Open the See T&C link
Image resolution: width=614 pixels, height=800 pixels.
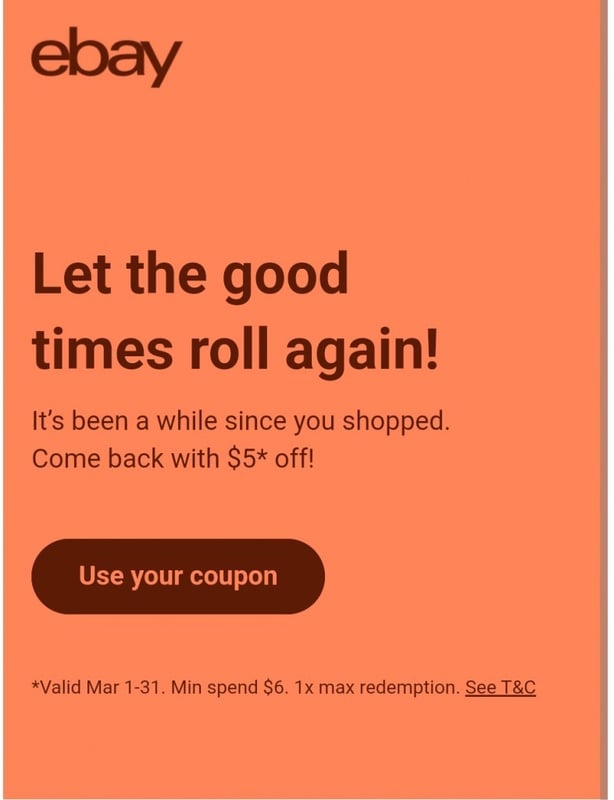500,688
